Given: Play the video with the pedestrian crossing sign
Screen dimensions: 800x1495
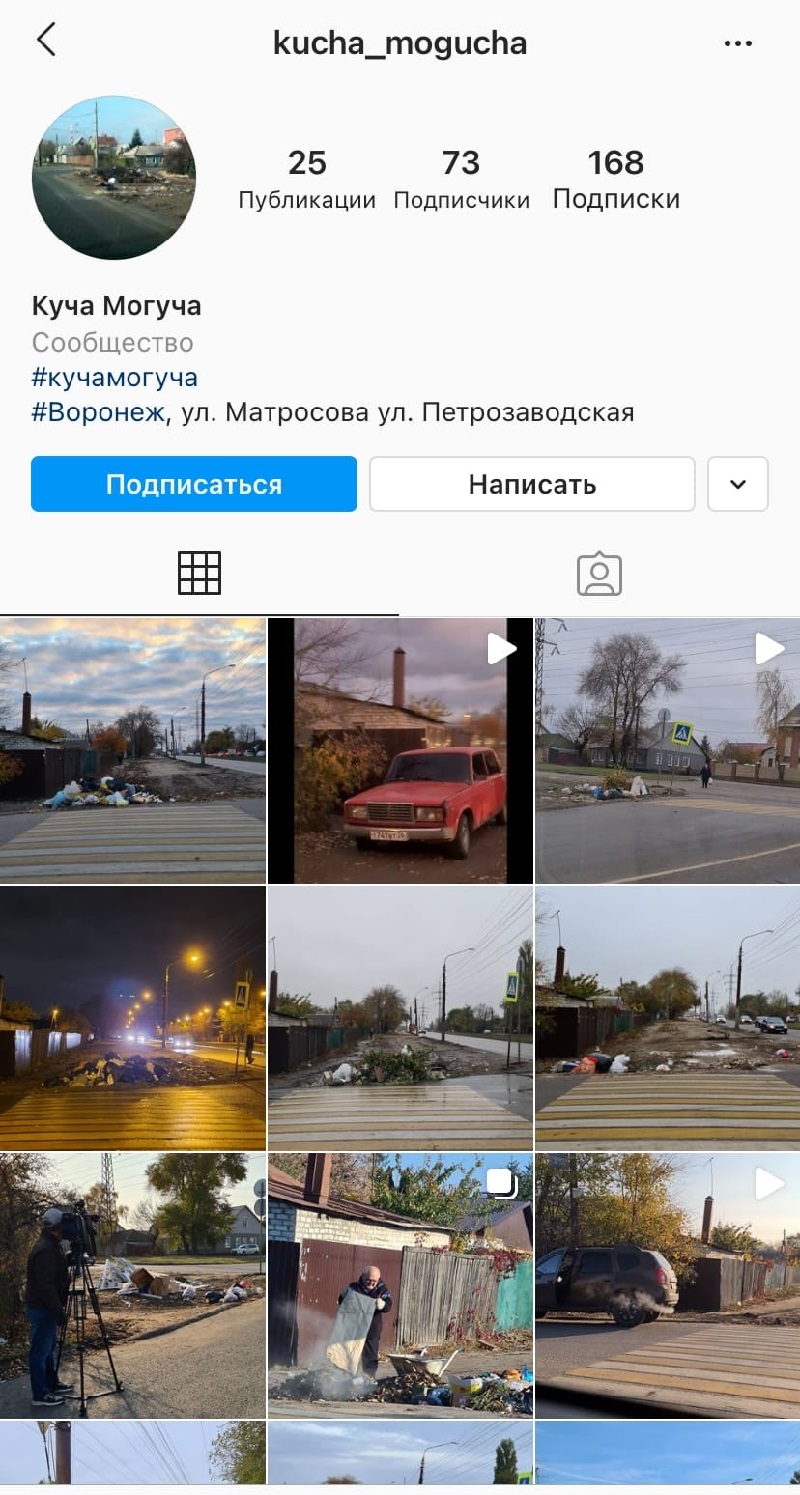Looking at the screenshot, I should (x=667, y=750).
